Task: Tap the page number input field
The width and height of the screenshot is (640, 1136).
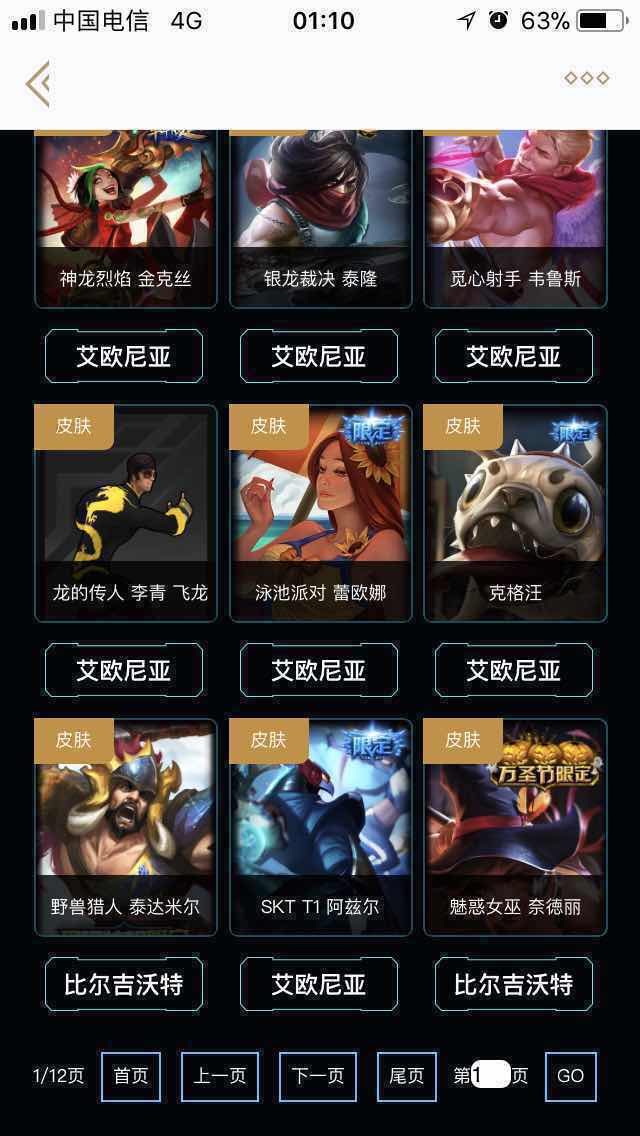Action: coord(491,1075)
